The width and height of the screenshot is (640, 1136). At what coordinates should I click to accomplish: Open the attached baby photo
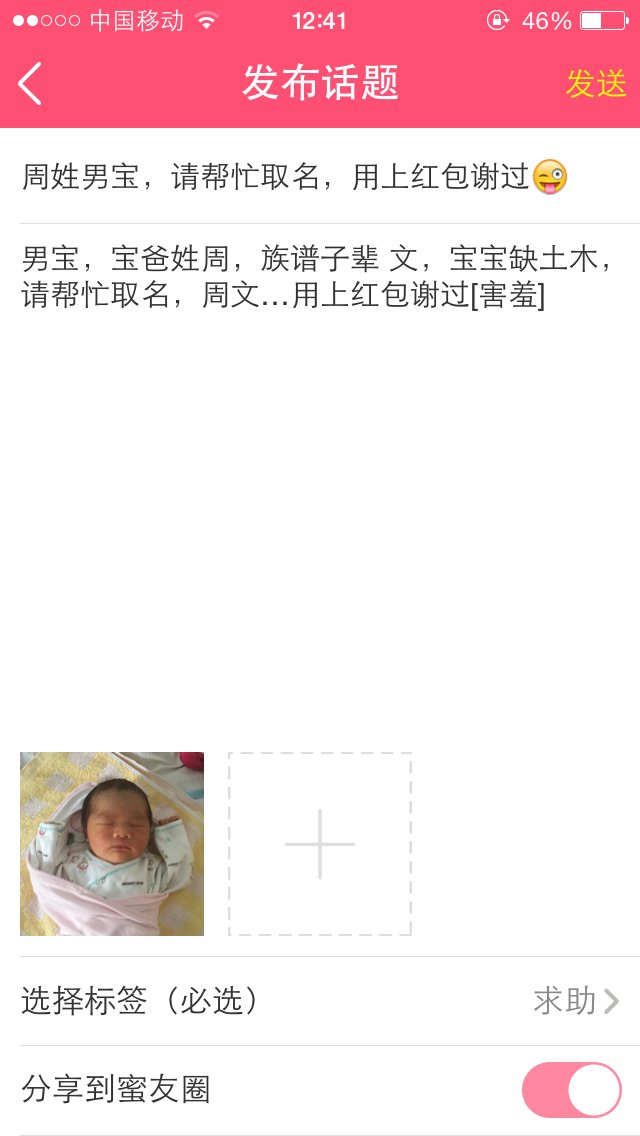[112, 844]
